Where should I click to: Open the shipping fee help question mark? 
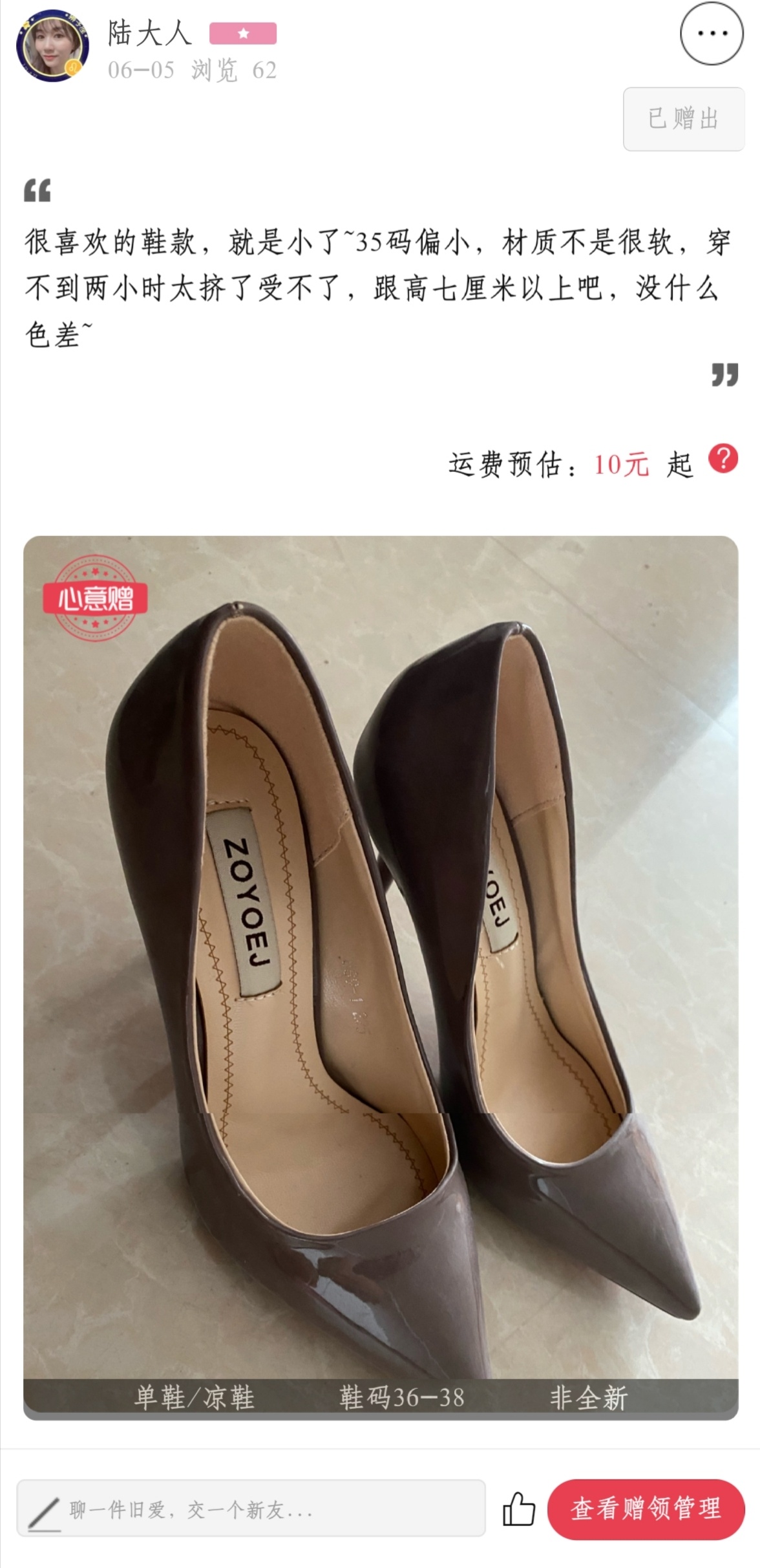[723, 459]
